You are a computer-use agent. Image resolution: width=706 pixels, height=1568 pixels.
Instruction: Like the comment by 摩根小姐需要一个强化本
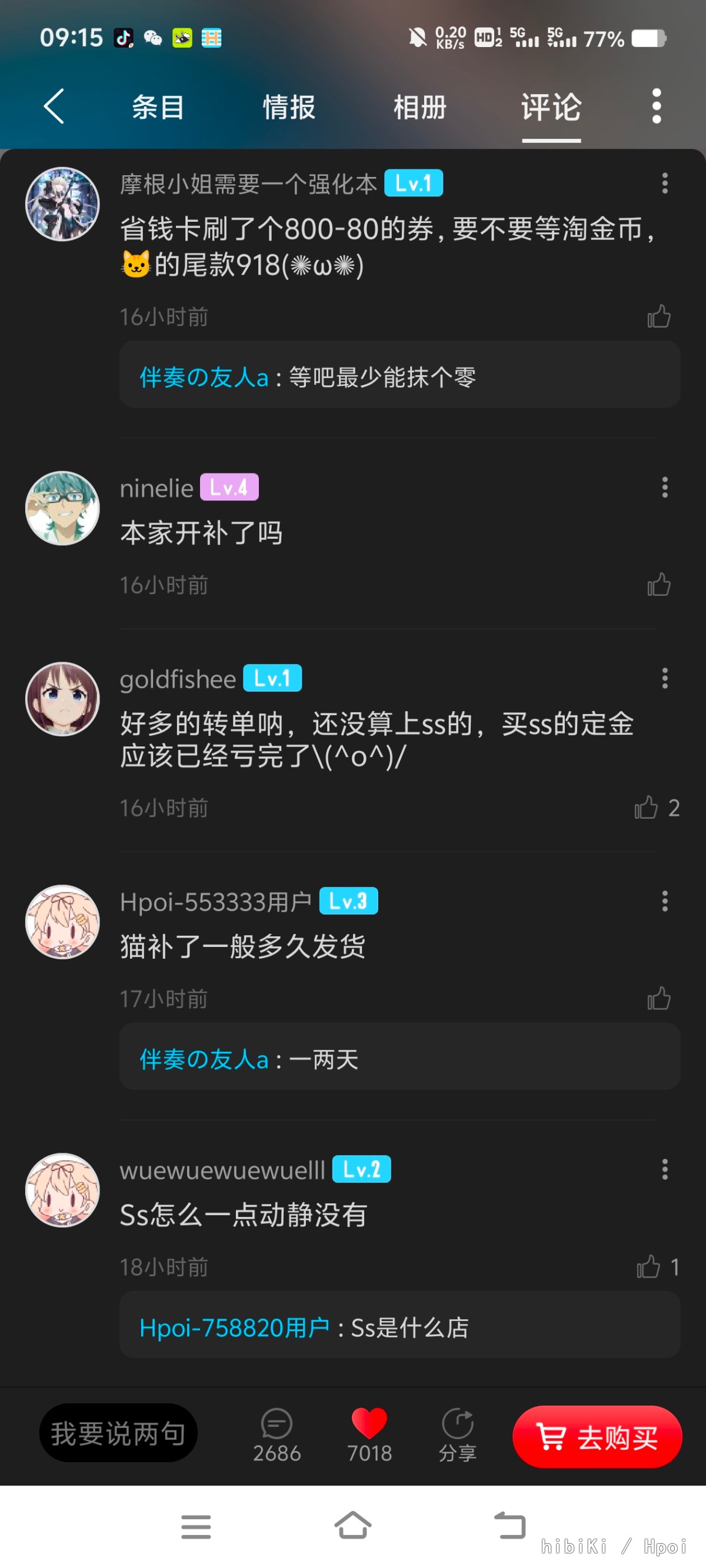click(x=658, y=316)
